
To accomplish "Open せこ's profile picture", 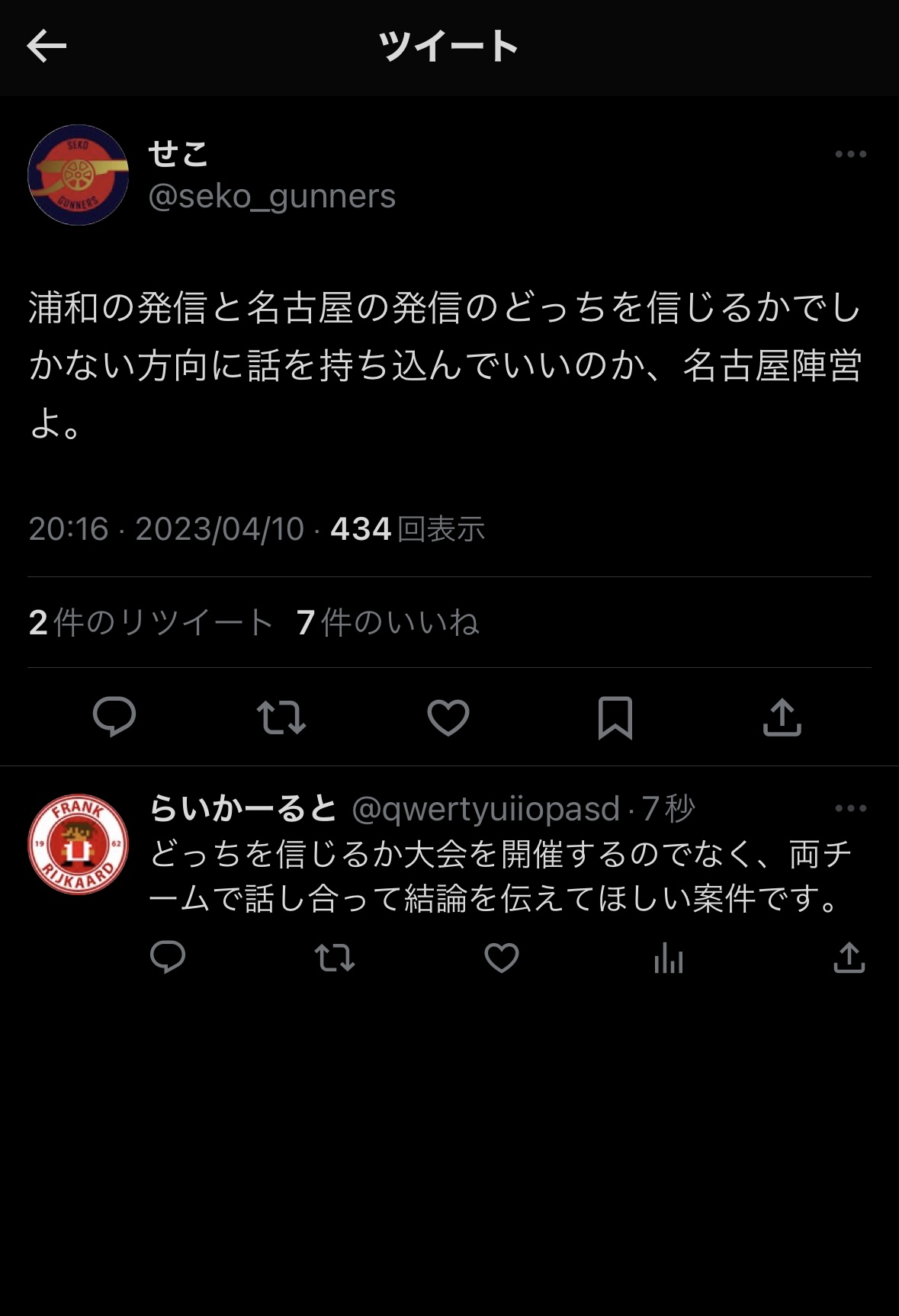I will (78, 175).
